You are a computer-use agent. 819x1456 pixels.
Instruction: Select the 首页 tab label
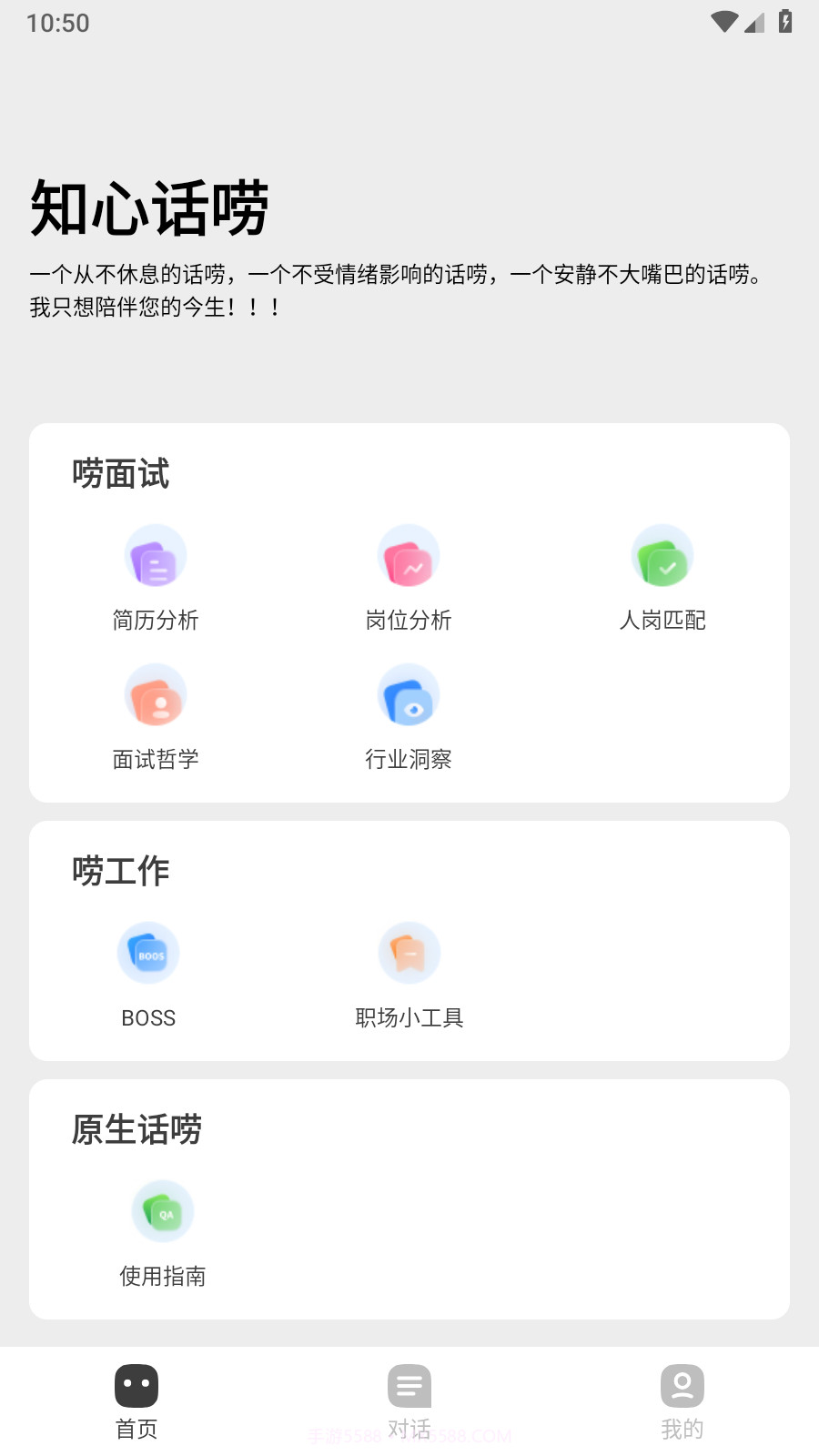point(136,1429)
